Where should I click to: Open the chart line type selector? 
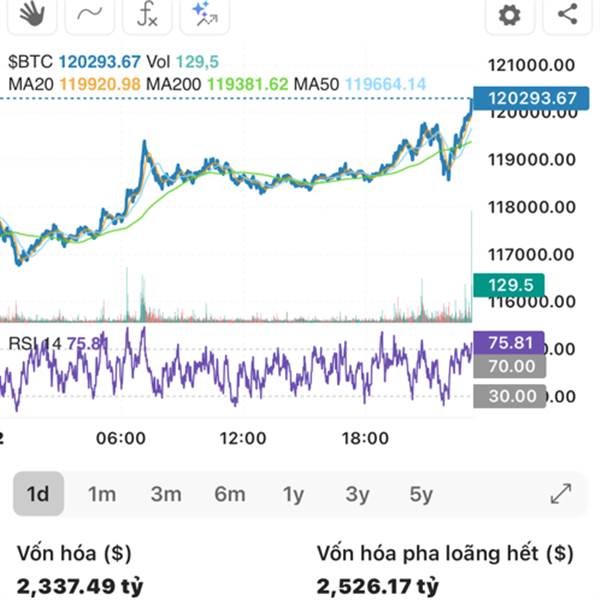90,14
